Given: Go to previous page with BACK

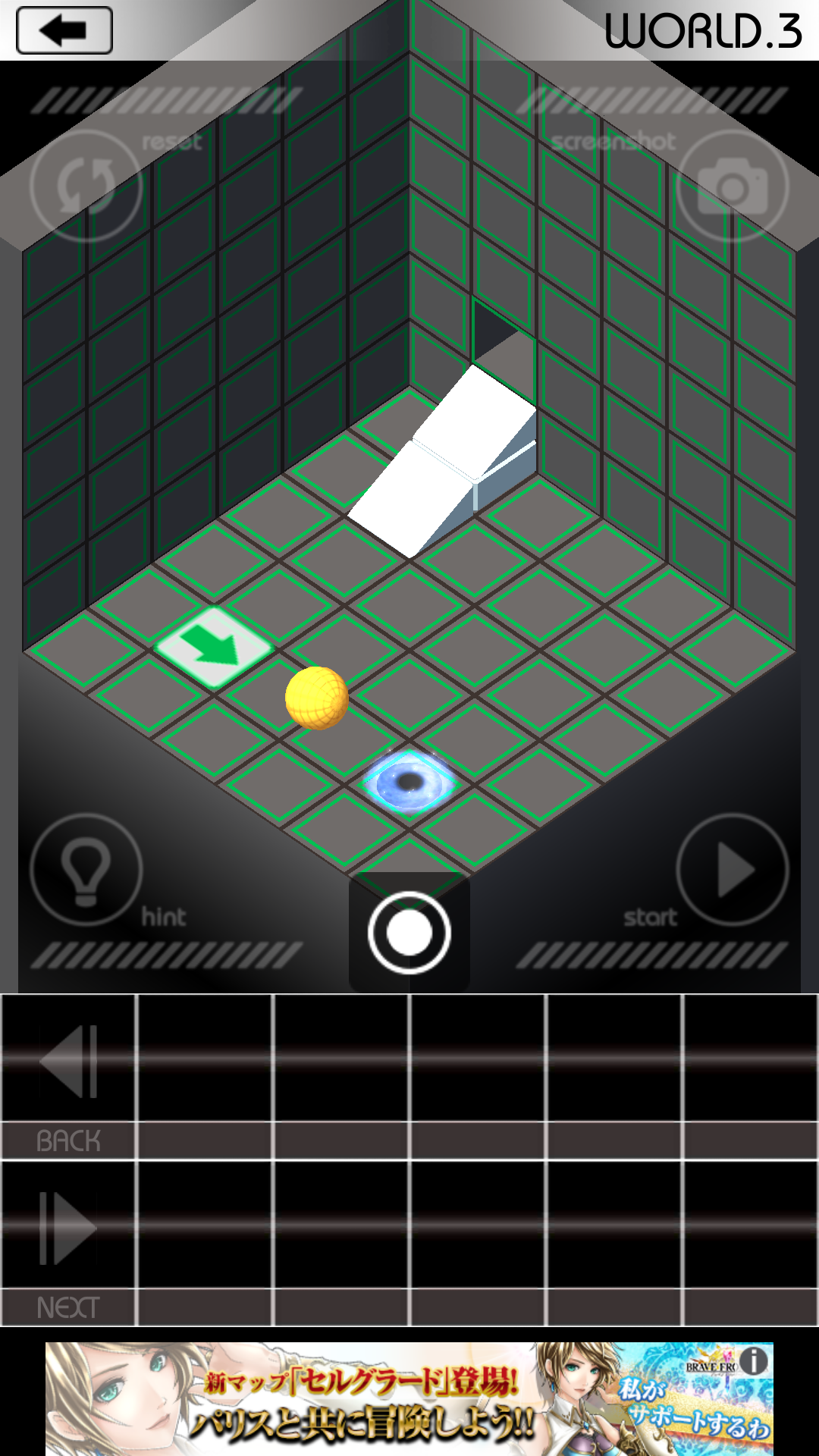Looking at the screenshot, I should tap(68, 1077).
